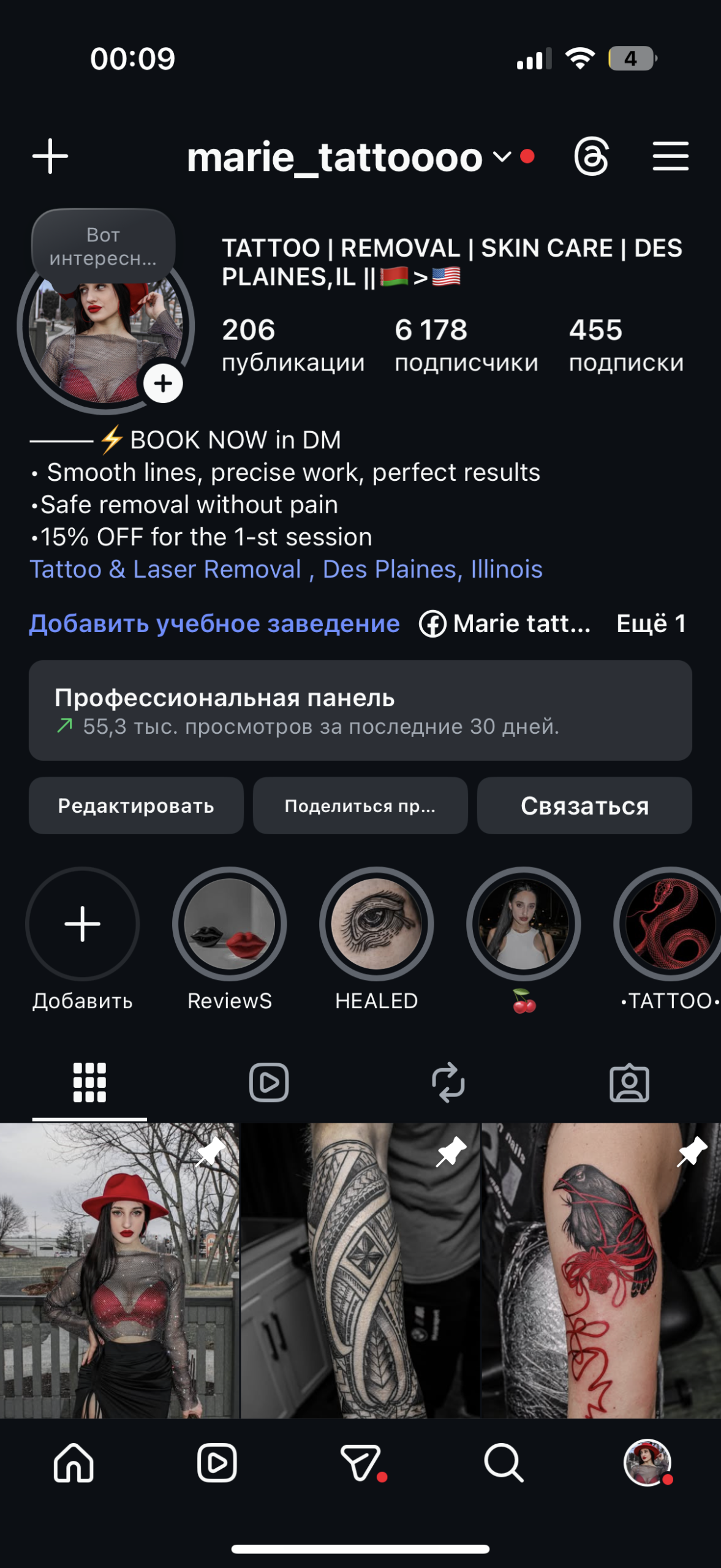Switch to the tagged photos tab
The height and width of the screenshot is (1568, 721).
(x=629, y=1082)
